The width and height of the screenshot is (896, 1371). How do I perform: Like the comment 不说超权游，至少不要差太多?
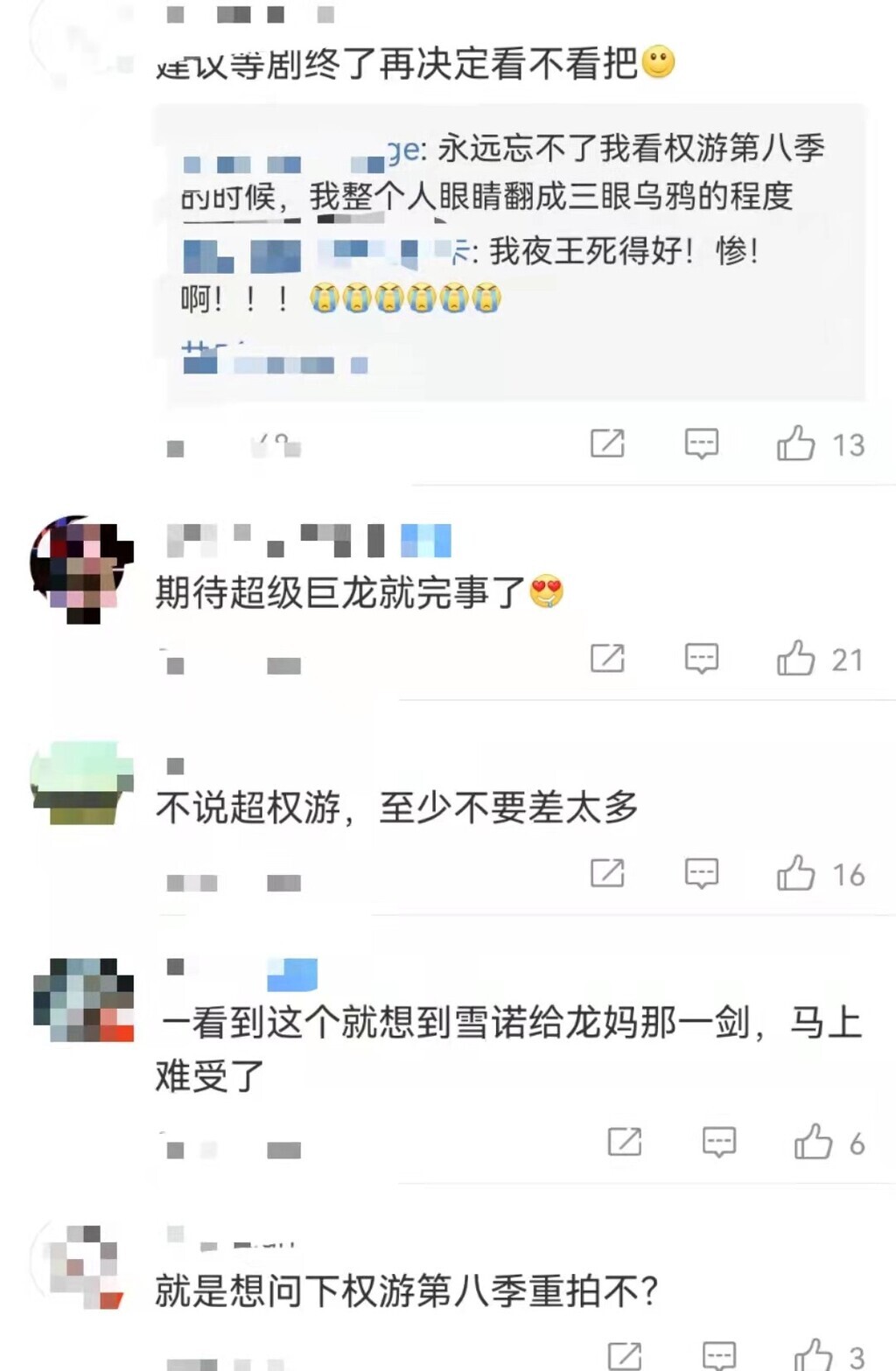point(795,873)
